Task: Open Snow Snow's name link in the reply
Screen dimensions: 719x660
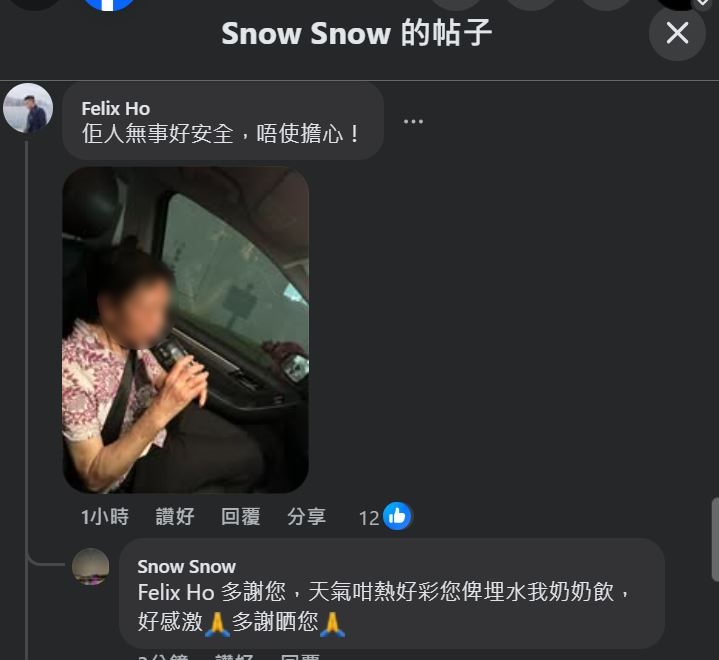Action: (x=186, y=567)
